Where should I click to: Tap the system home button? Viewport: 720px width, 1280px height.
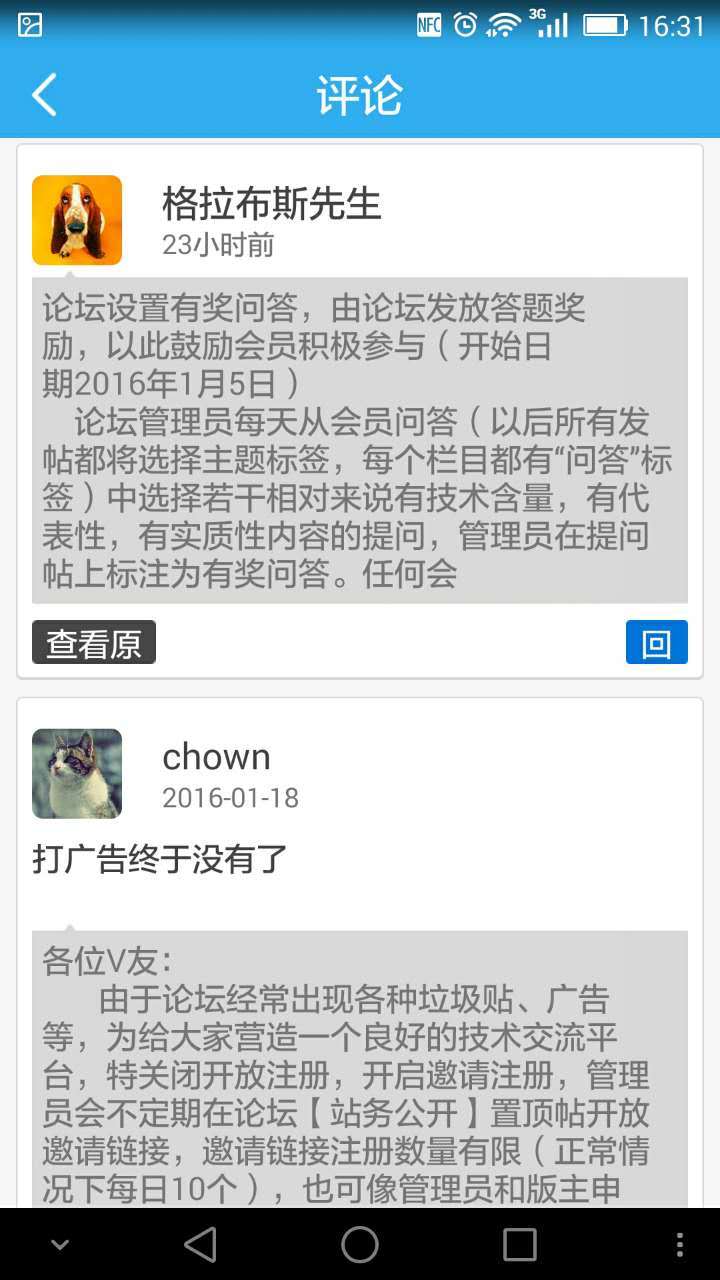(x=360, y=1245)
